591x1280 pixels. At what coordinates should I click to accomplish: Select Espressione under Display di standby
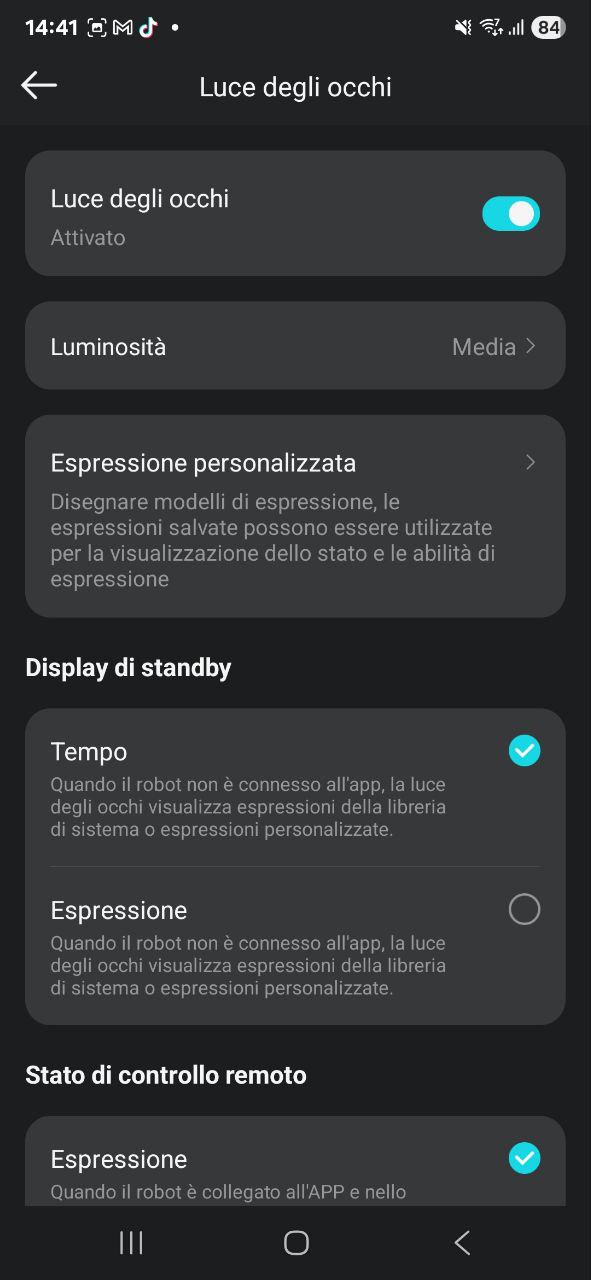click(295, 946)
